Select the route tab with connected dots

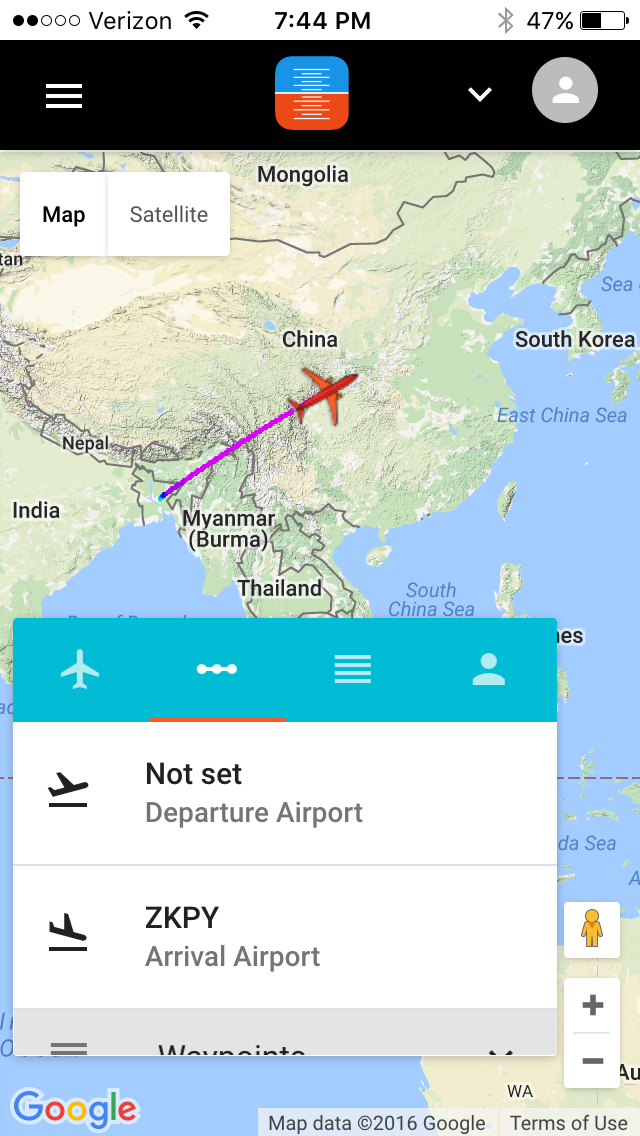(217, 669)
